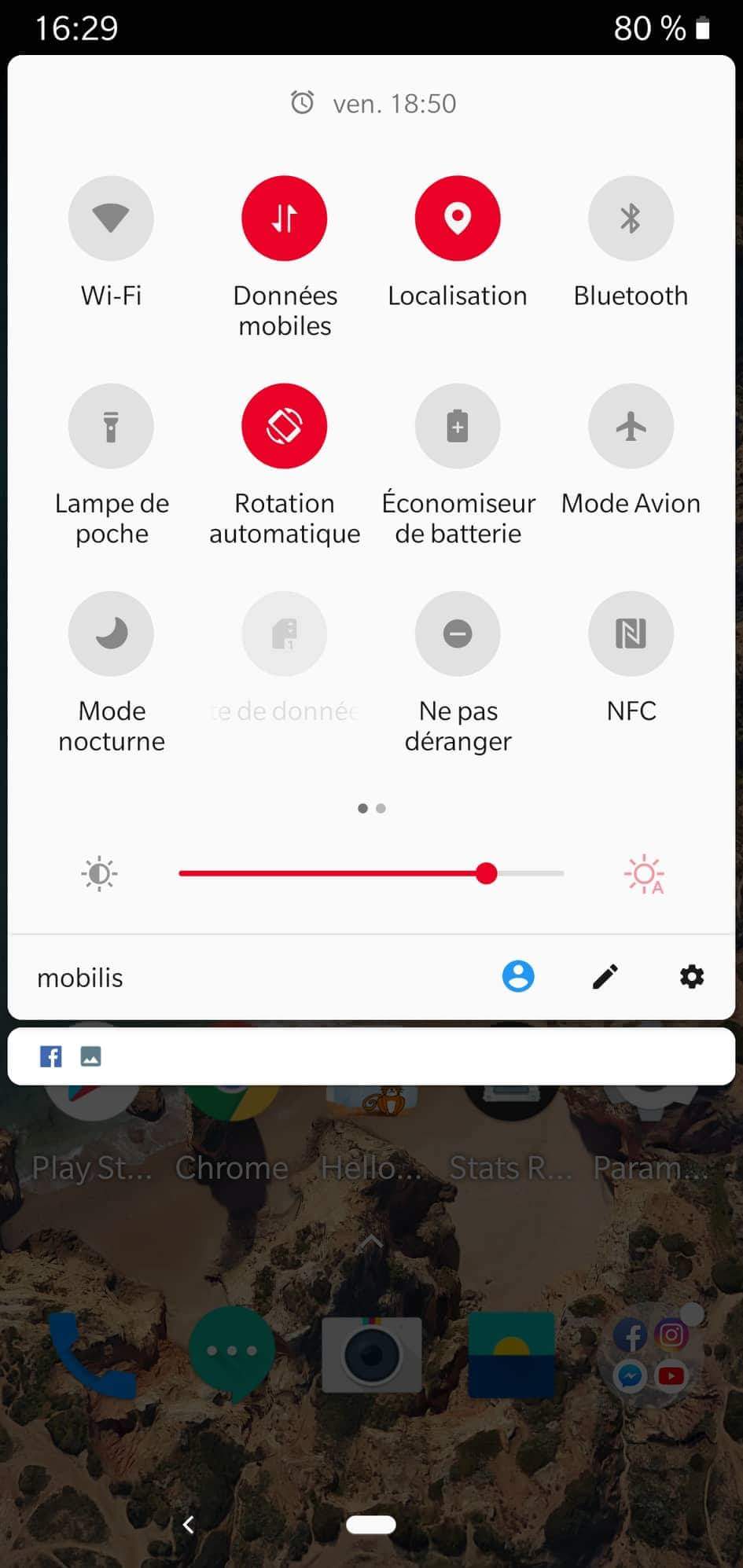The height and width of the screenshot is (1568, 743).
Task: Switch on Lampe de poche
Action: point(111,426)
